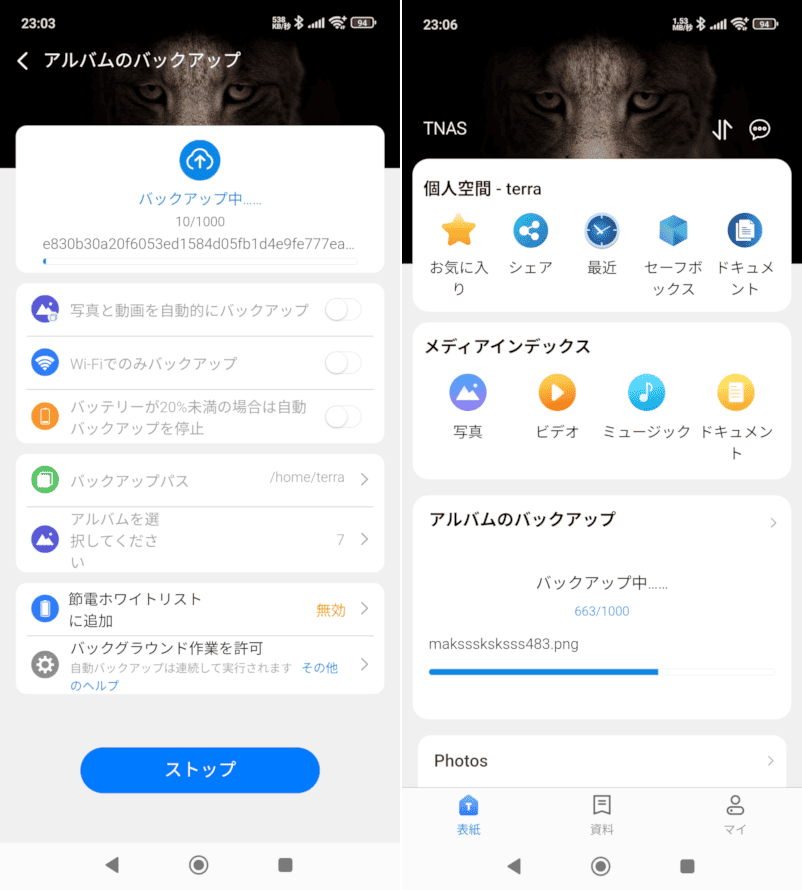The width and height of the screenshot is (802, 890).
Task: Open the バックアップパス /home/terra row
Action: 200,480
